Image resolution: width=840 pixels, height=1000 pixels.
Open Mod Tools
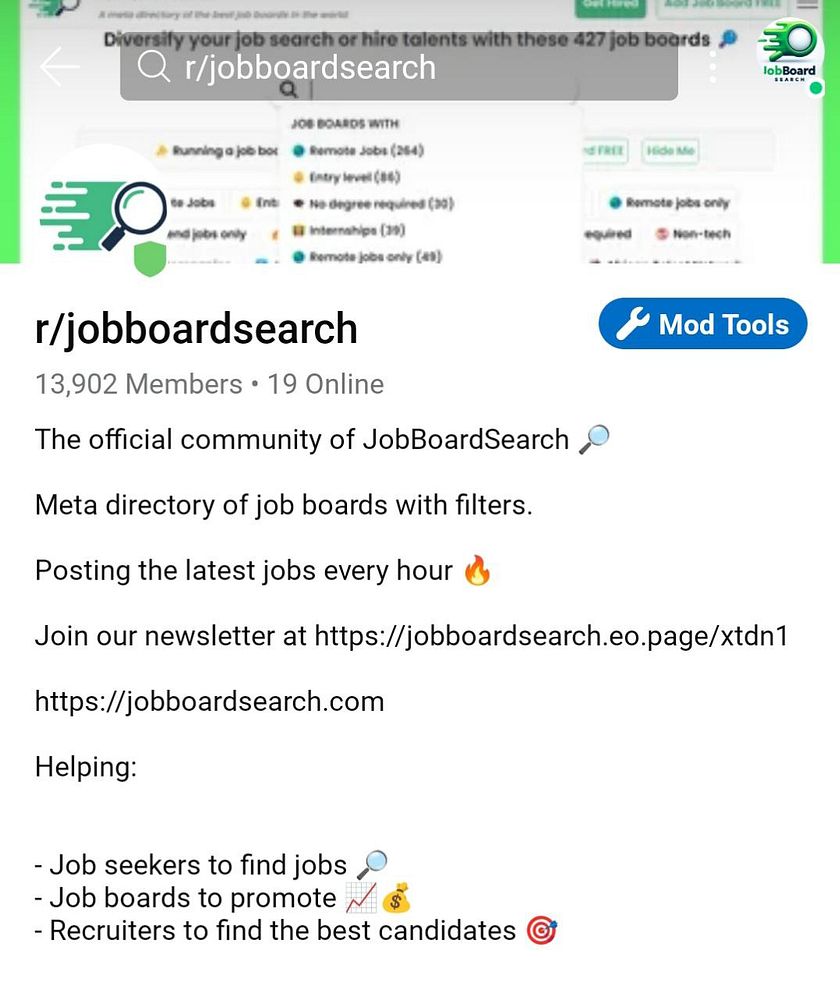702,324
